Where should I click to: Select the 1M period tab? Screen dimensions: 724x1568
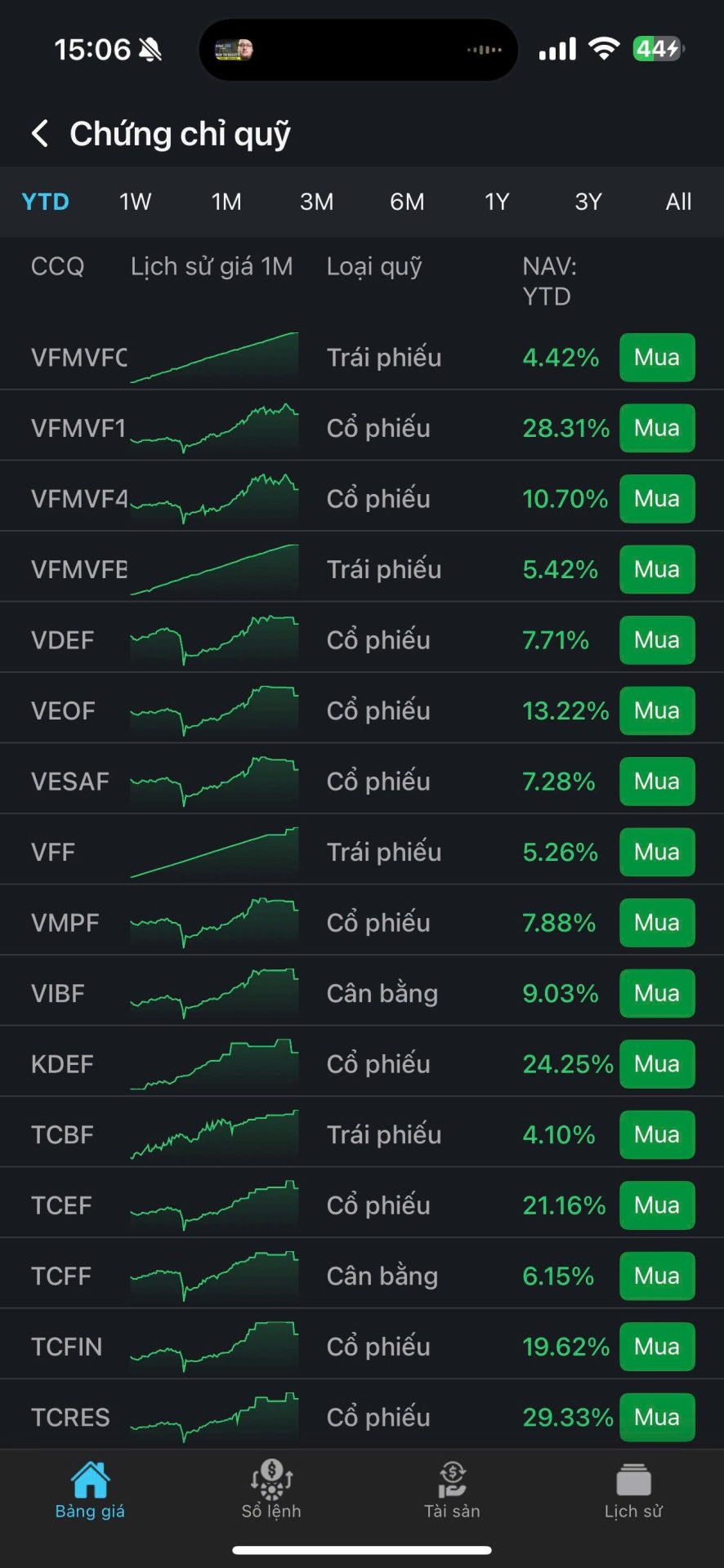pos(226,202)
